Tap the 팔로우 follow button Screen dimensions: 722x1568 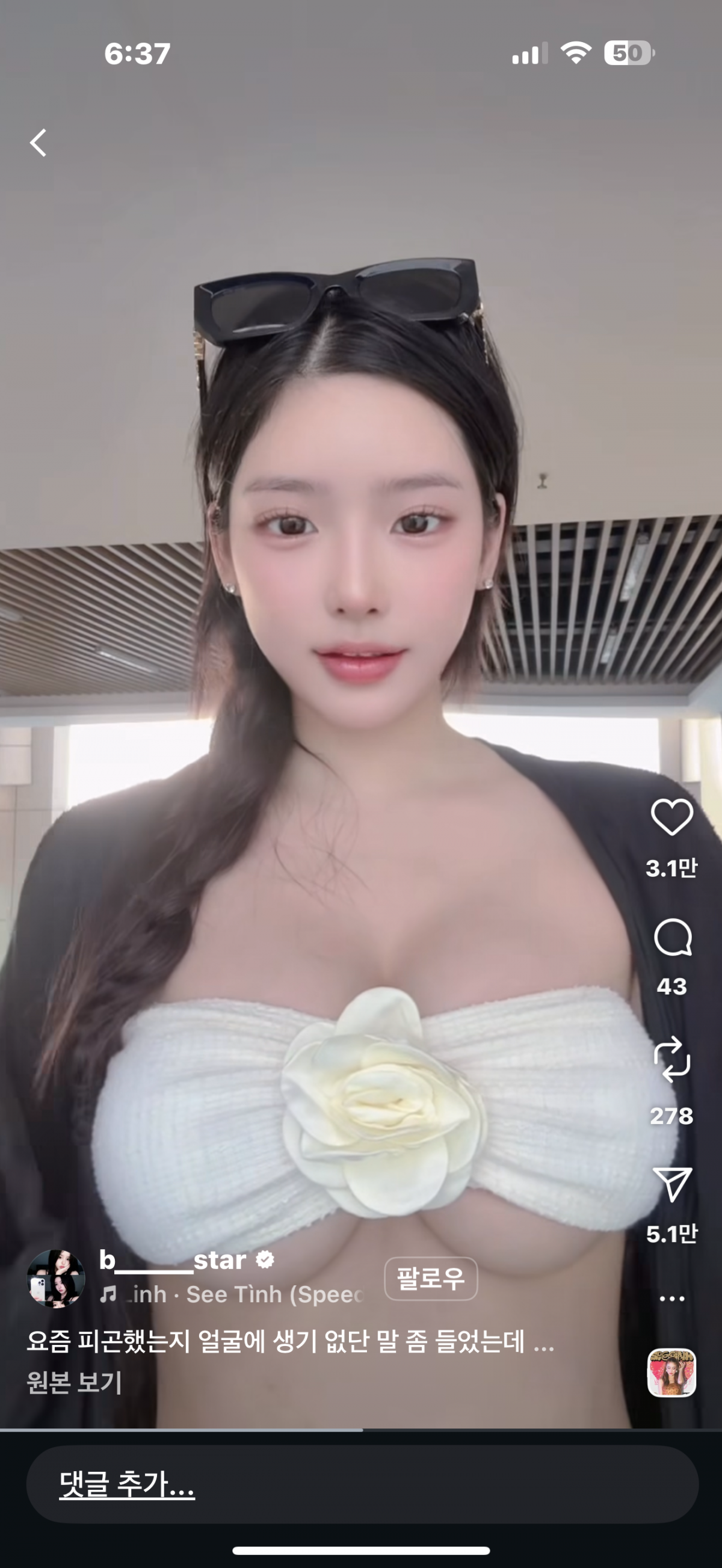(x=430, y=1277)
